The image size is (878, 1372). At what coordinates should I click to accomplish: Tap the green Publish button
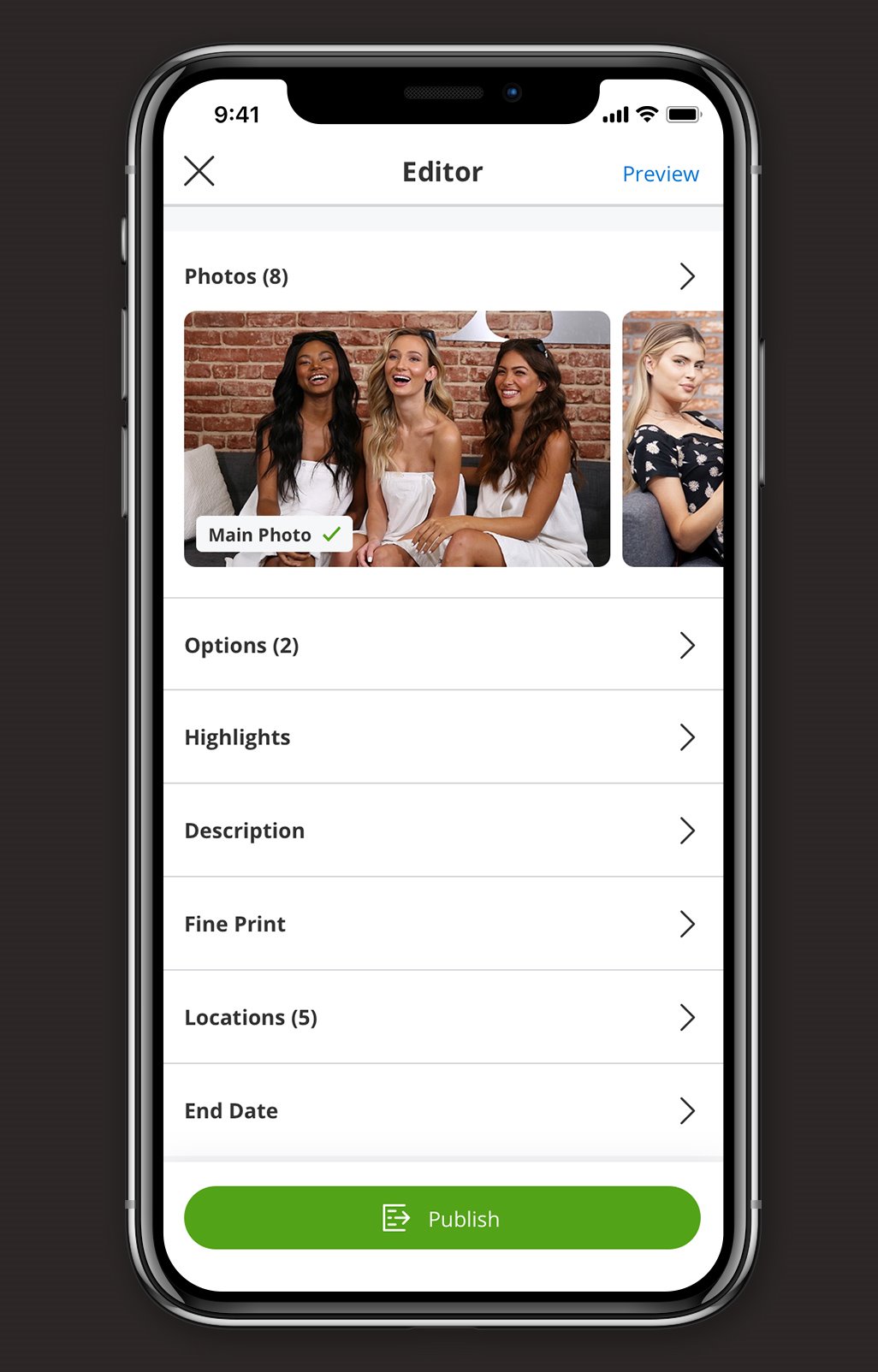coord(442,1218)
